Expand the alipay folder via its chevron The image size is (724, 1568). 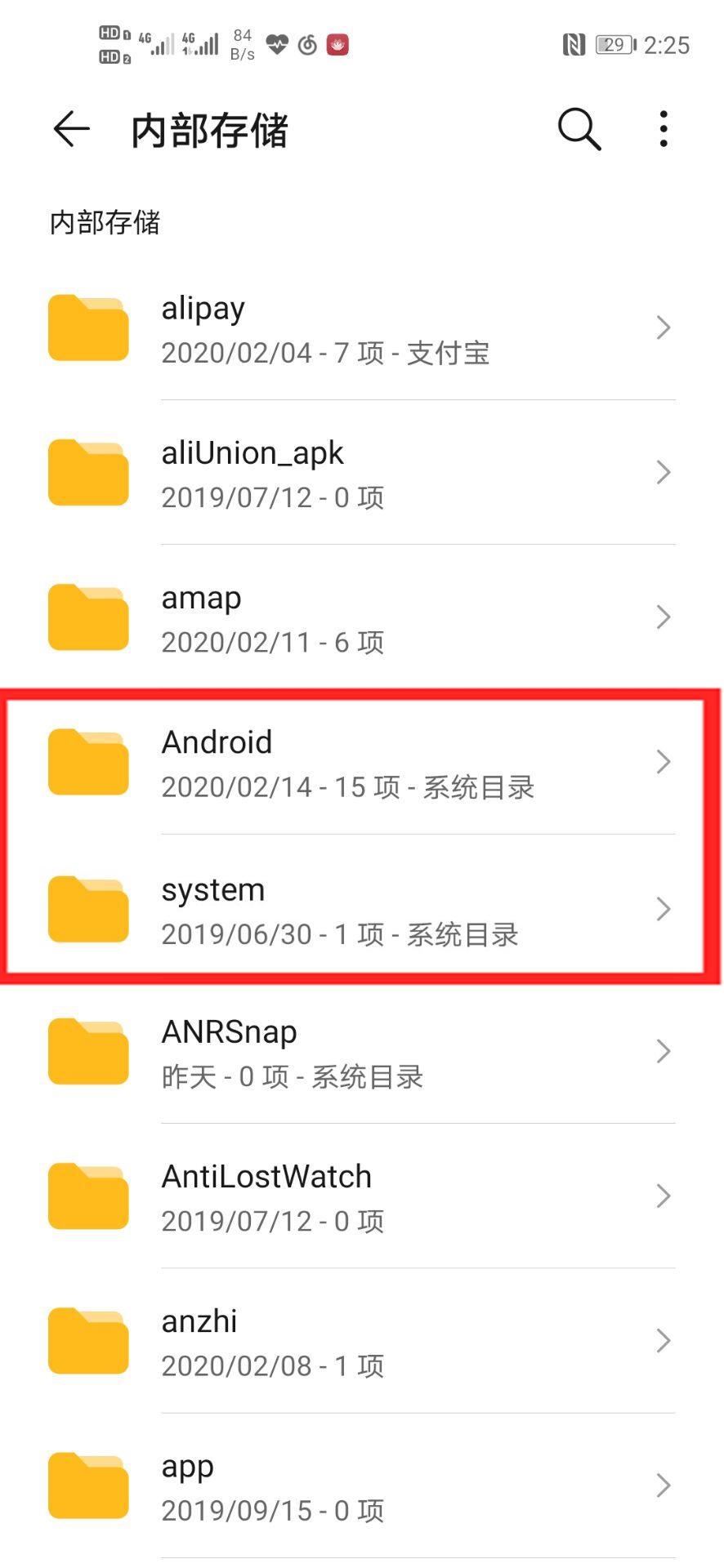pyautogui.click(x=664, y=327)
